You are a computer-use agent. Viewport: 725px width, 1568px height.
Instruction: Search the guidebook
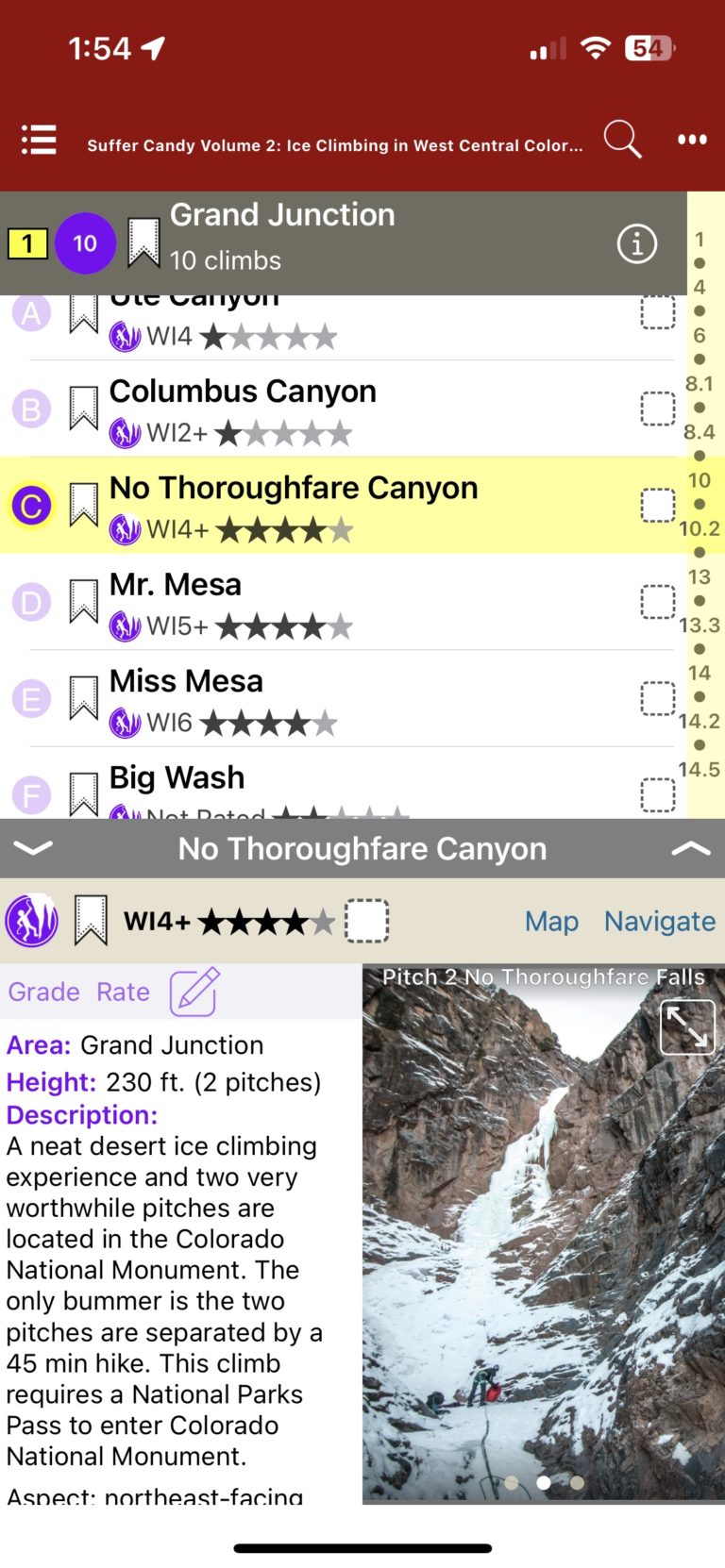[622, 141]
